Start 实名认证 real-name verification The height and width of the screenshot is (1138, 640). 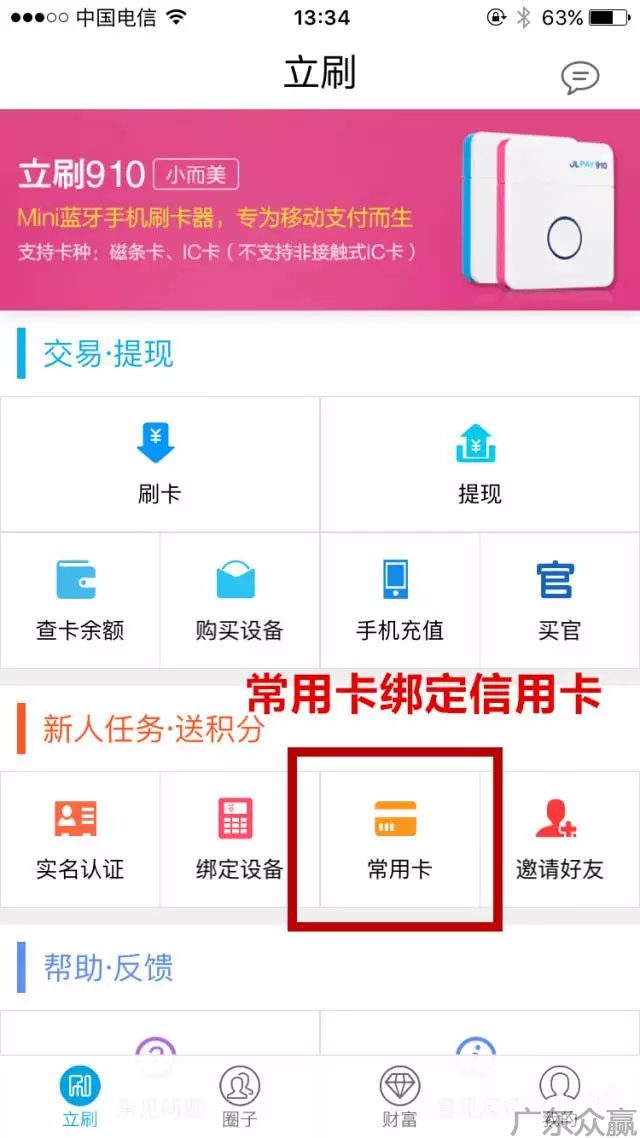[80, 838]
